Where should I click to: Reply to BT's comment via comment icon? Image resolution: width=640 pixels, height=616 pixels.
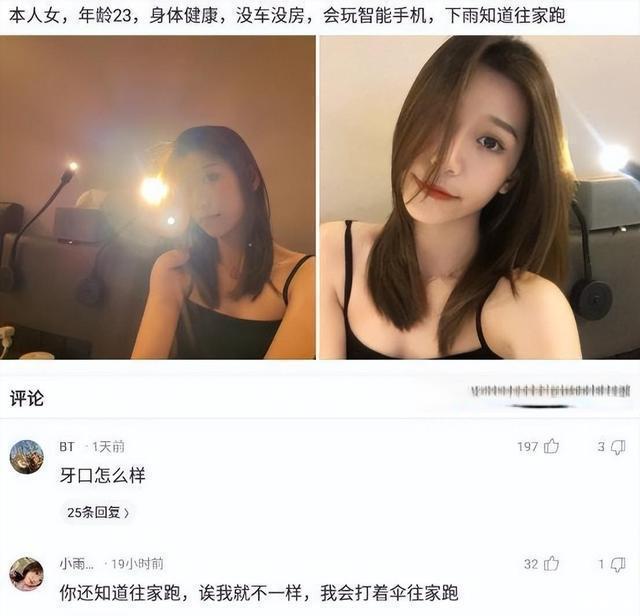tap(618, 447)
